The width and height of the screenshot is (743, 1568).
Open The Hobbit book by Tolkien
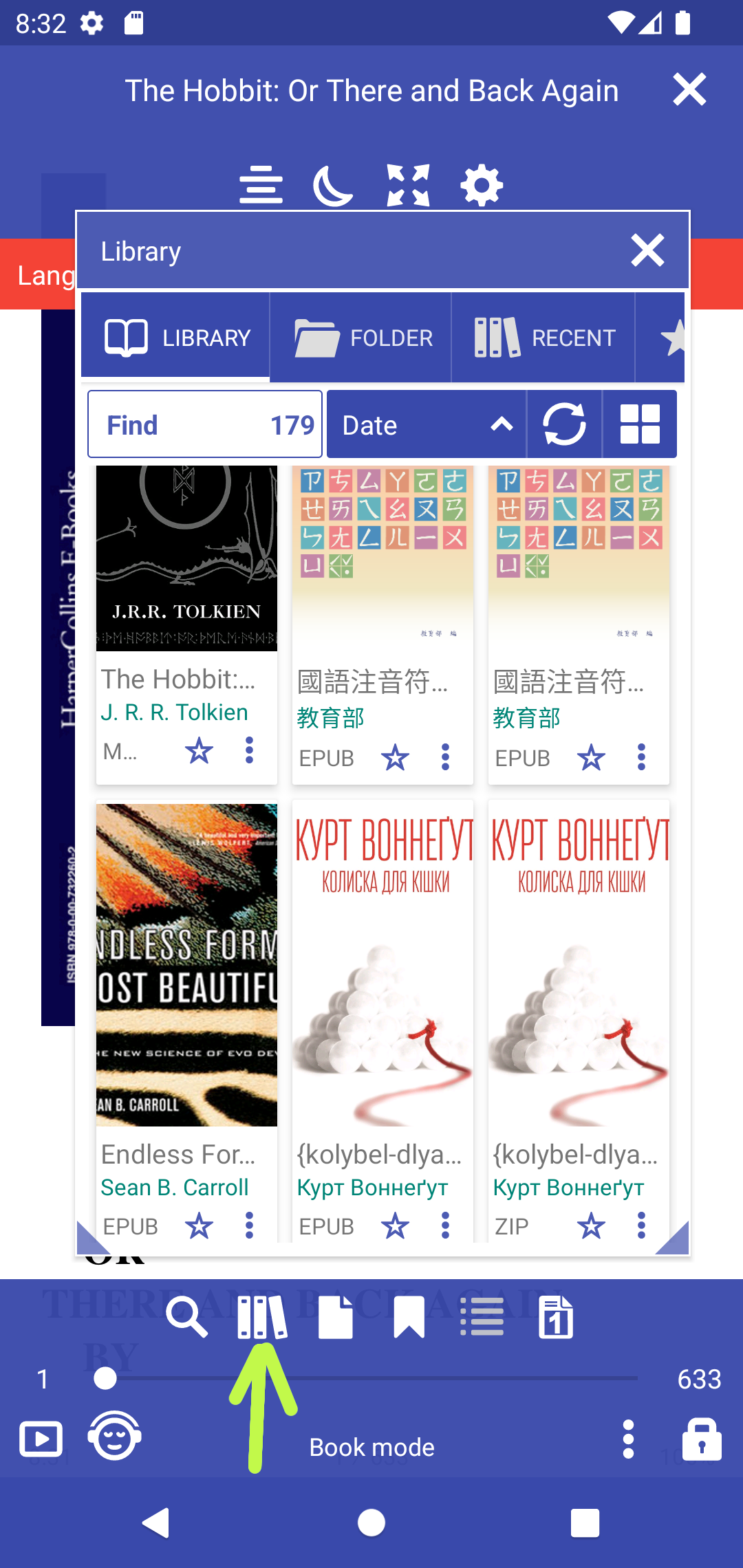click(186, 558)
